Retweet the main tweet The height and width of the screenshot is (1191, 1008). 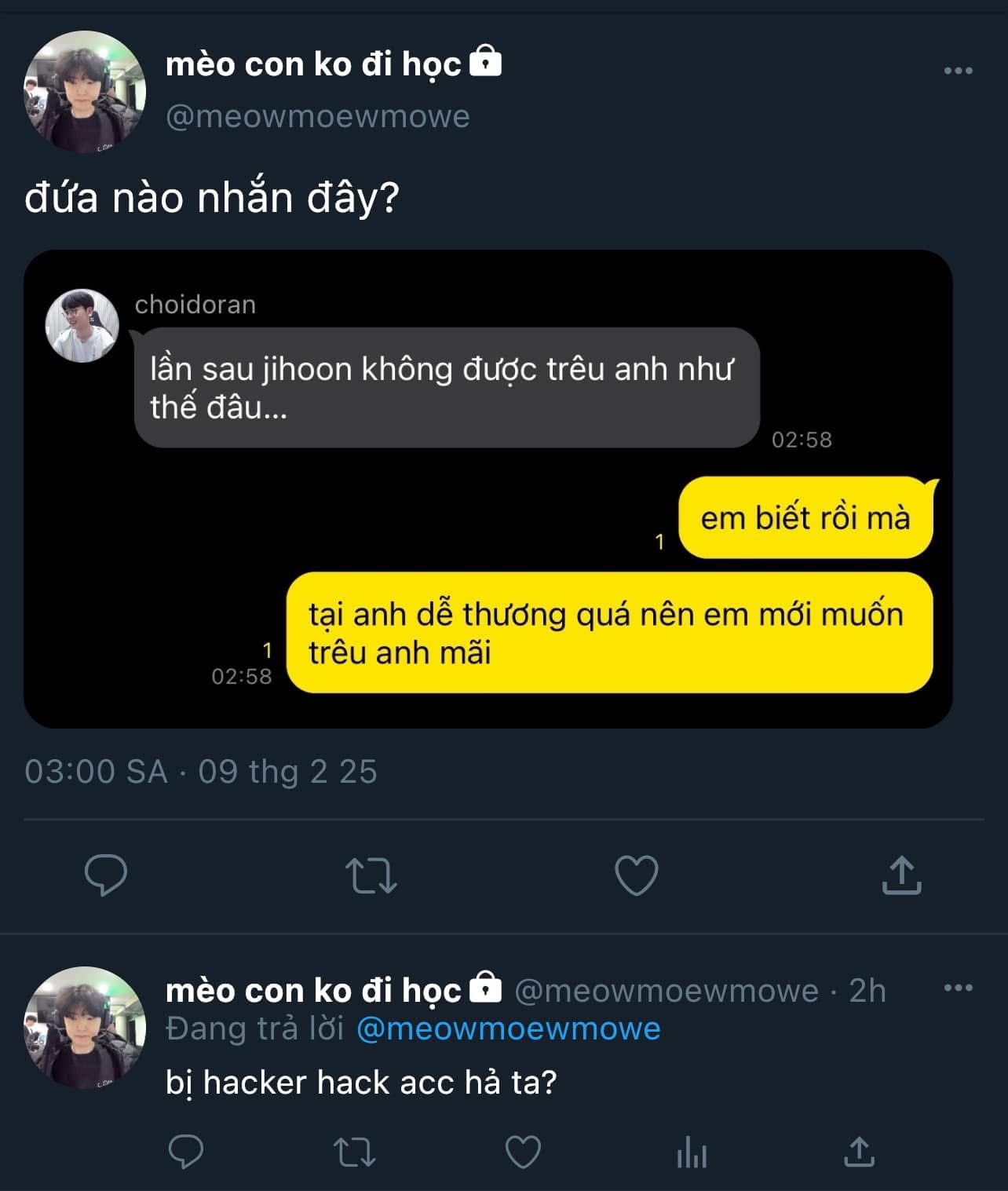click(371, 875)
